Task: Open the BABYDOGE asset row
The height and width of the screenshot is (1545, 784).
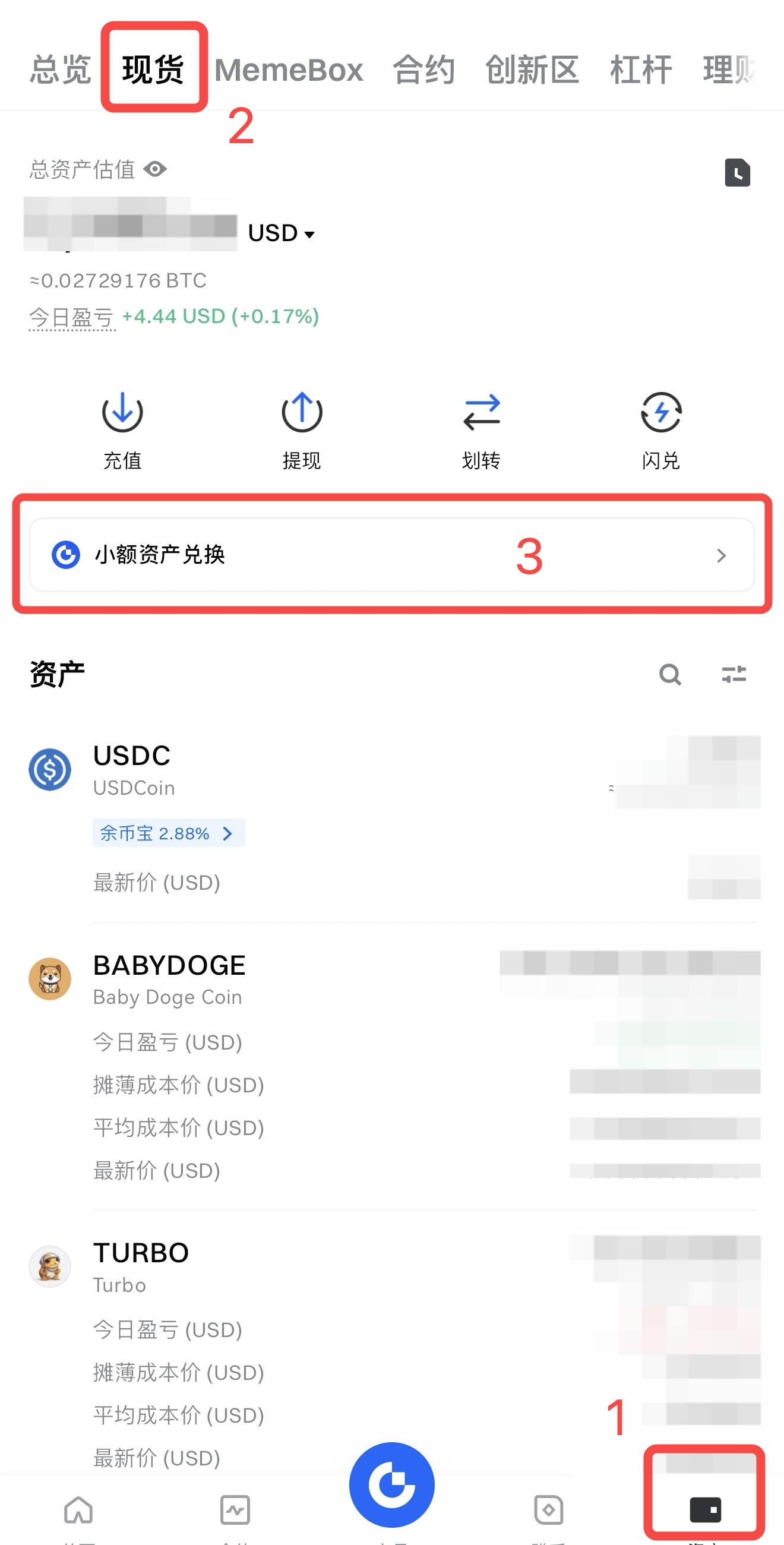Action: coord(169,979)
